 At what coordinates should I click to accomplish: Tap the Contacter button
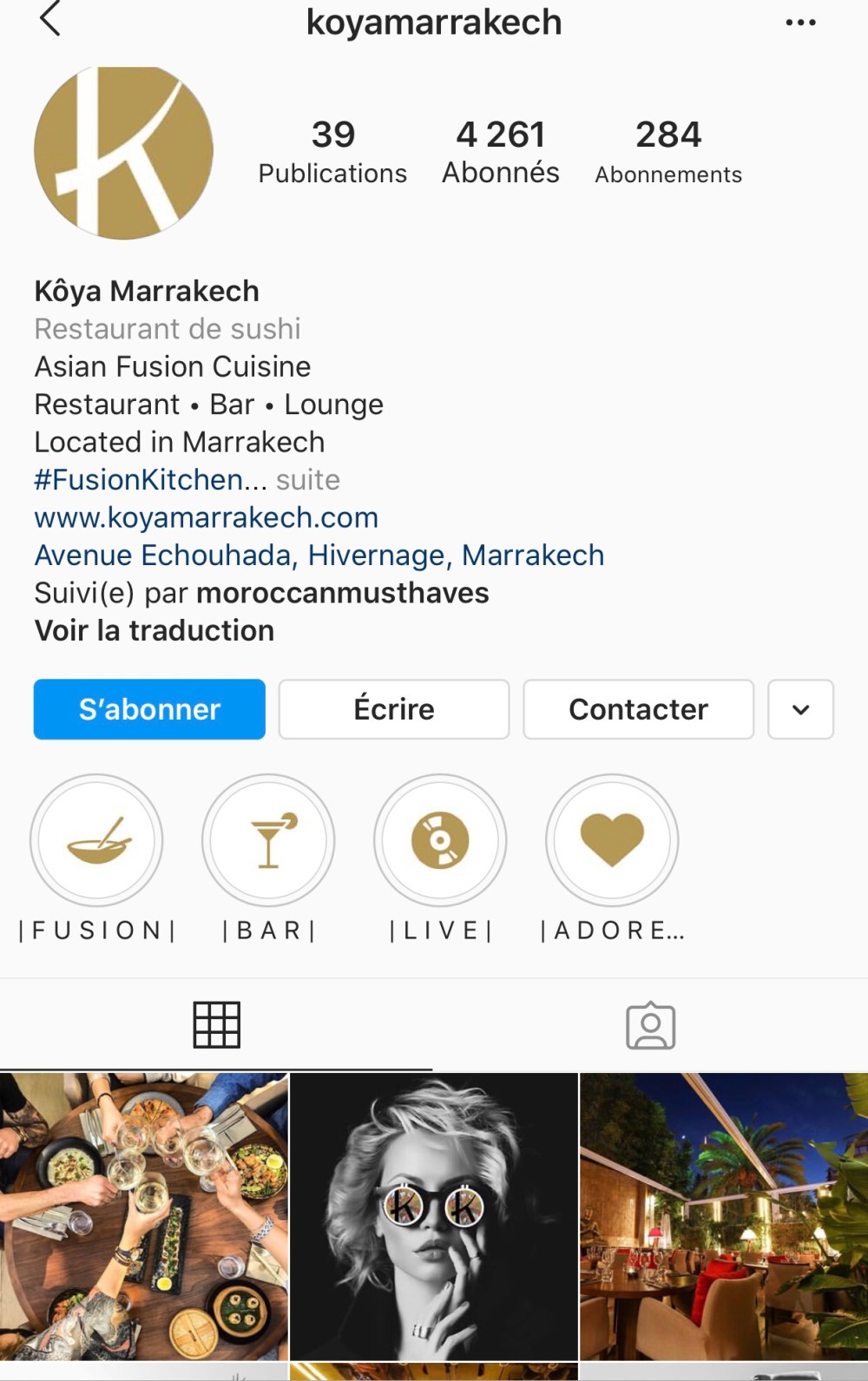638,709
